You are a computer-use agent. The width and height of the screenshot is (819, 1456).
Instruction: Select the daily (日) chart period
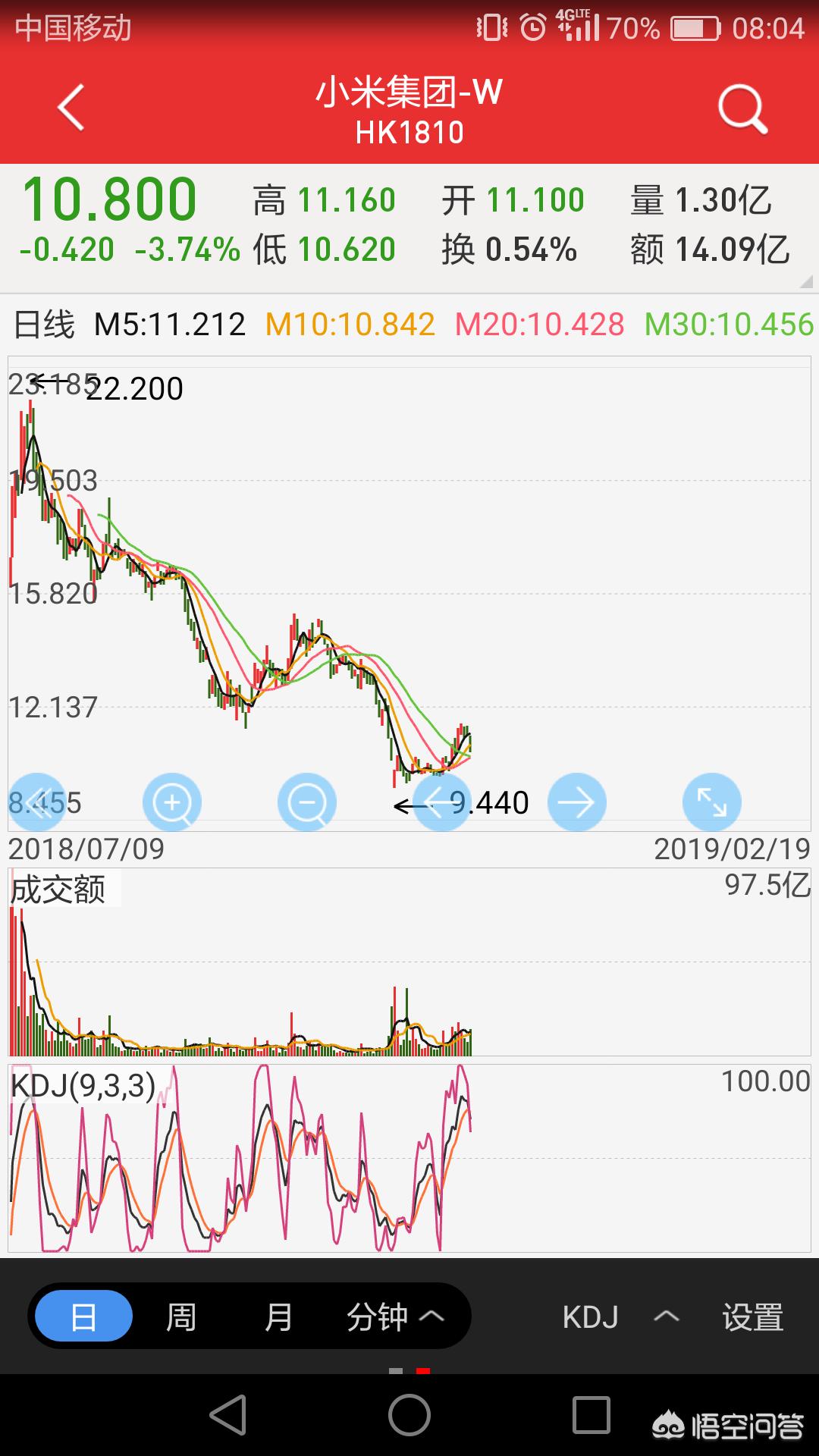pyautogui.click(x=83, y=1316)
